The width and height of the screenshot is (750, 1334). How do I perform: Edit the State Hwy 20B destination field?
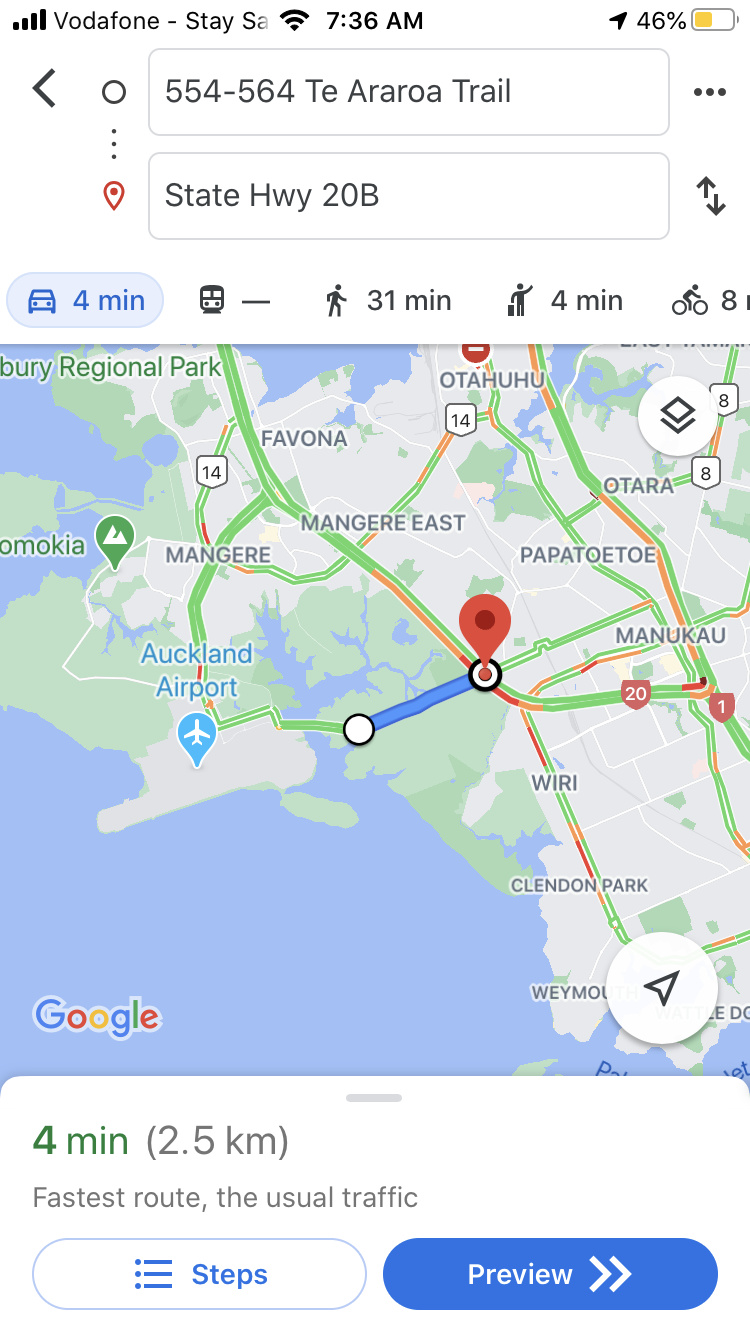[x=408, y=196]
